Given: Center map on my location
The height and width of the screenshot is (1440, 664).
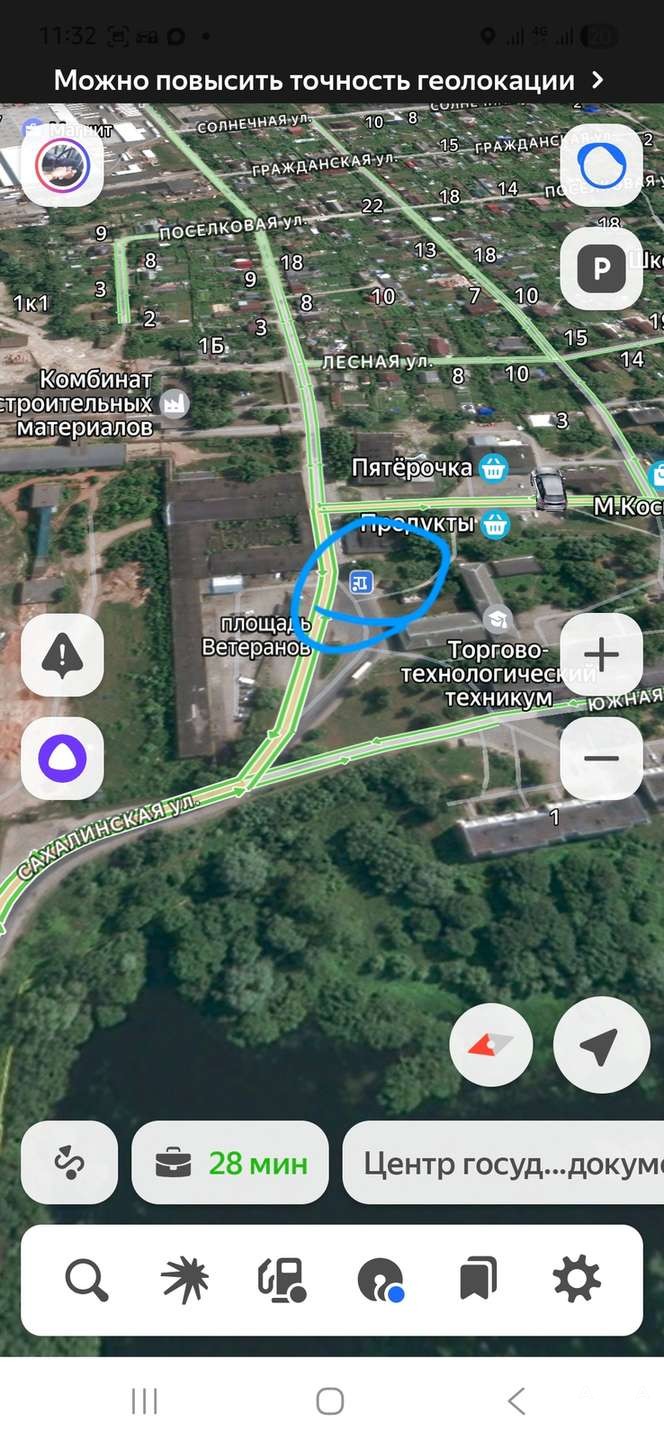Looking at the screenshot, I should pos(601,1045).
